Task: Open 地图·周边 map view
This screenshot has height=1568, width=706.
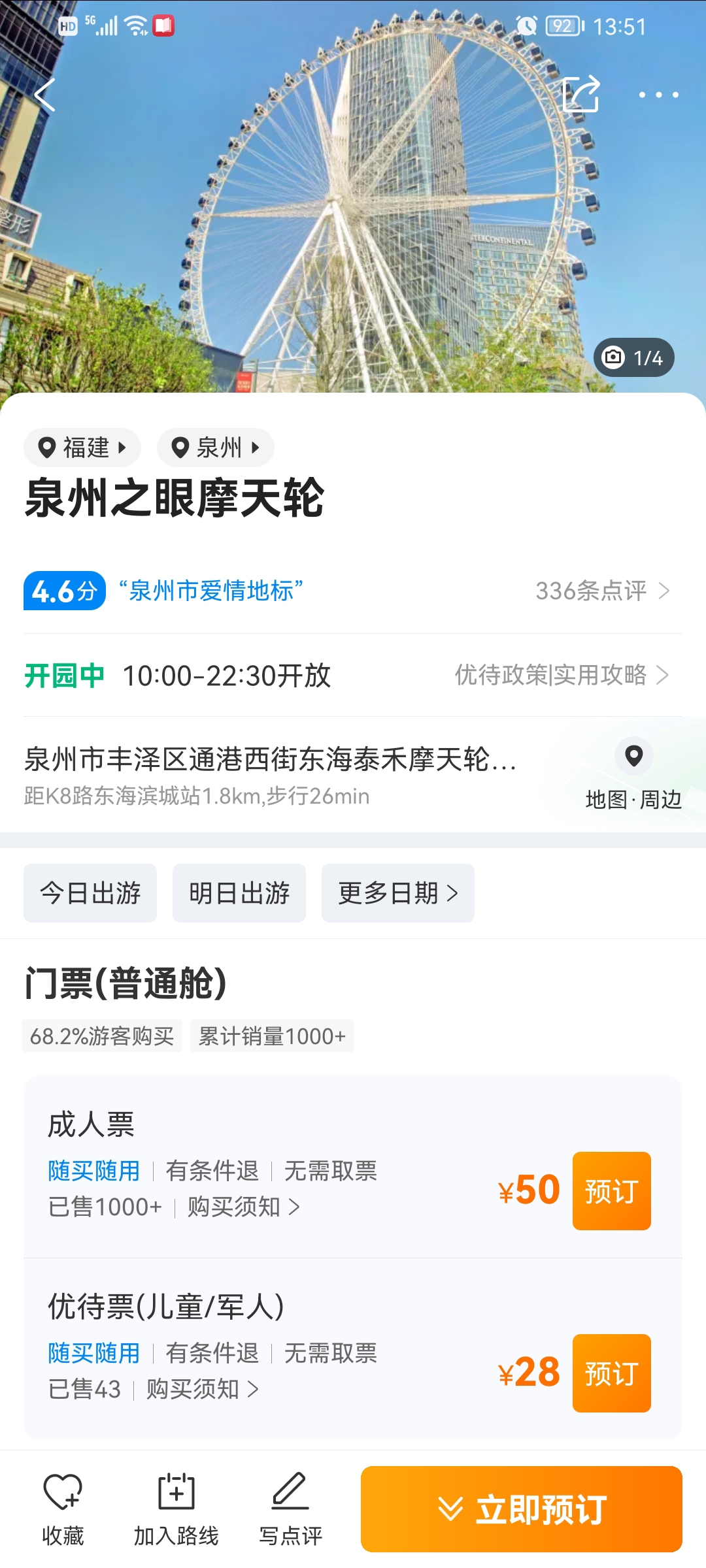Action: (x=633, y=772)
